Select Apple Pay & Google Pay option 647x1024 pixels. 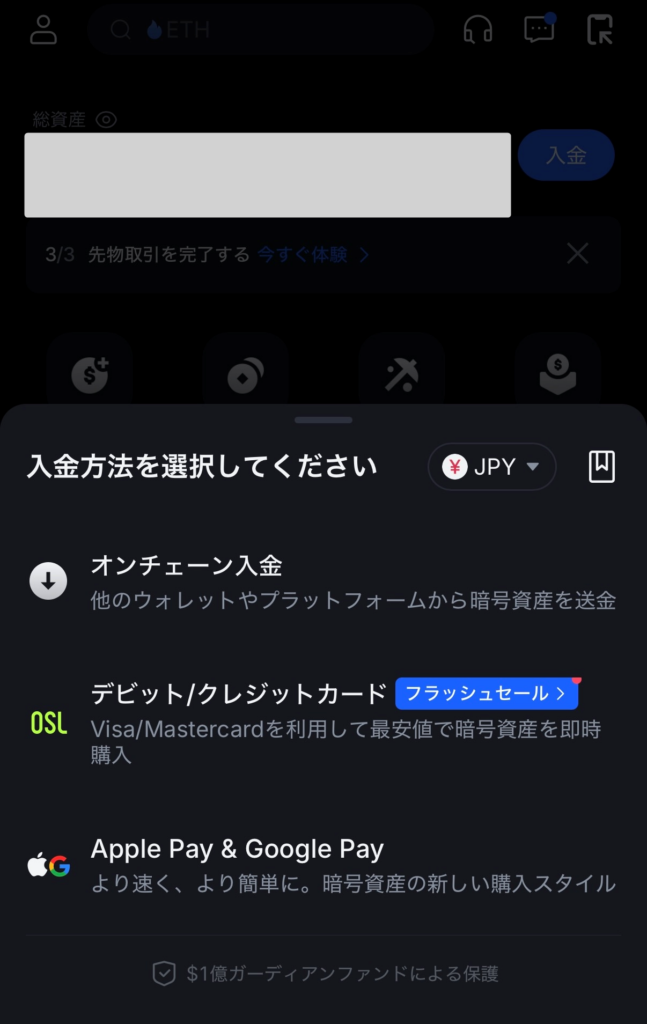pyautogui.click(x=322, y=865)
